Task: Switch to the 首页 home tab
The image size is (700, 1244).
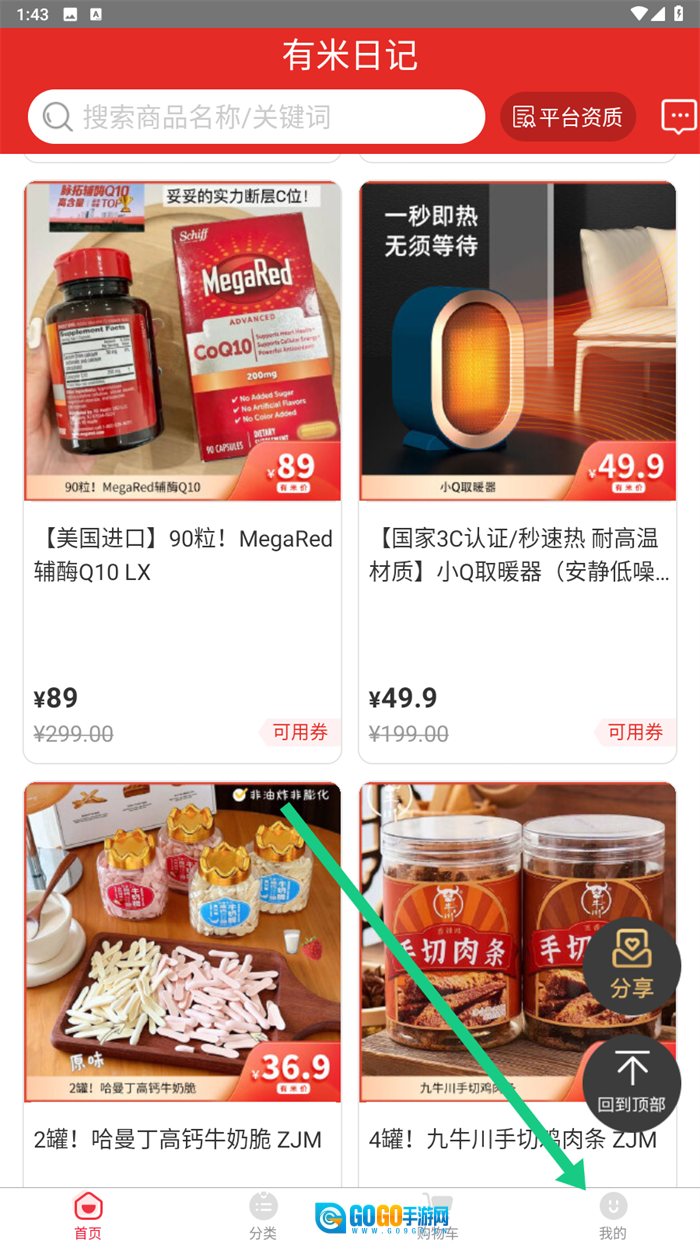Action: [88, 1215]
